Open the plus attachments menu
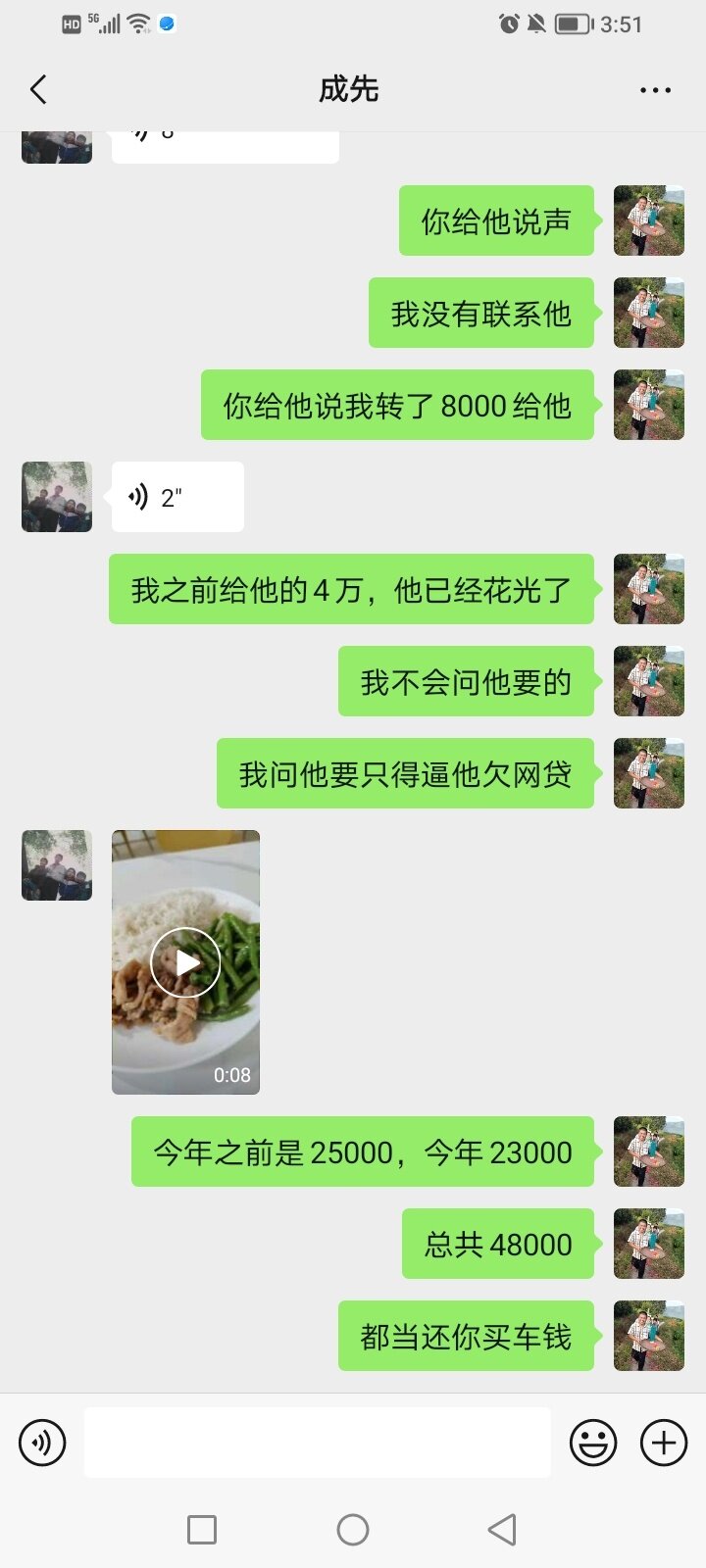The image size is (706, 1568). tap(664, 1443)
